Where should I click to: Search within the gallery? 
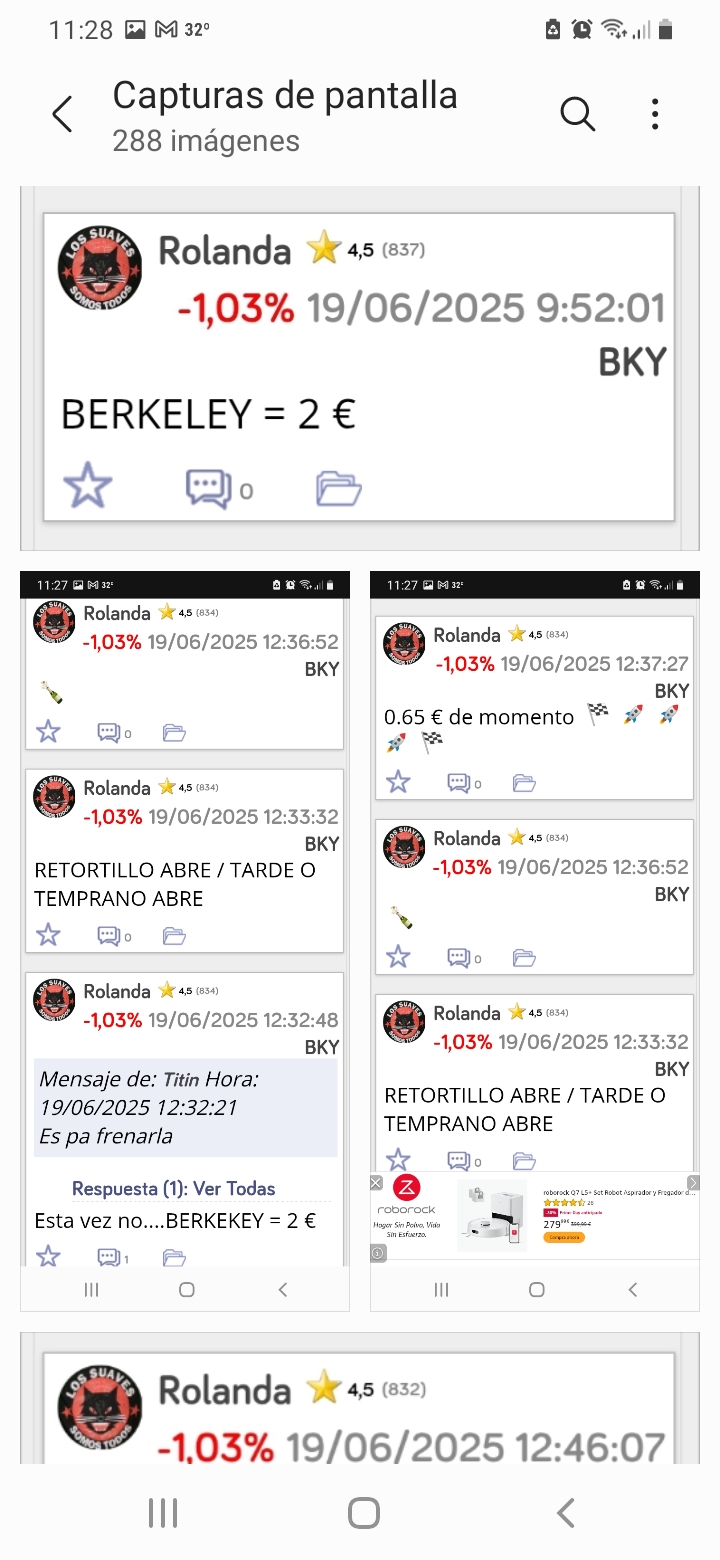click(578, 114)
